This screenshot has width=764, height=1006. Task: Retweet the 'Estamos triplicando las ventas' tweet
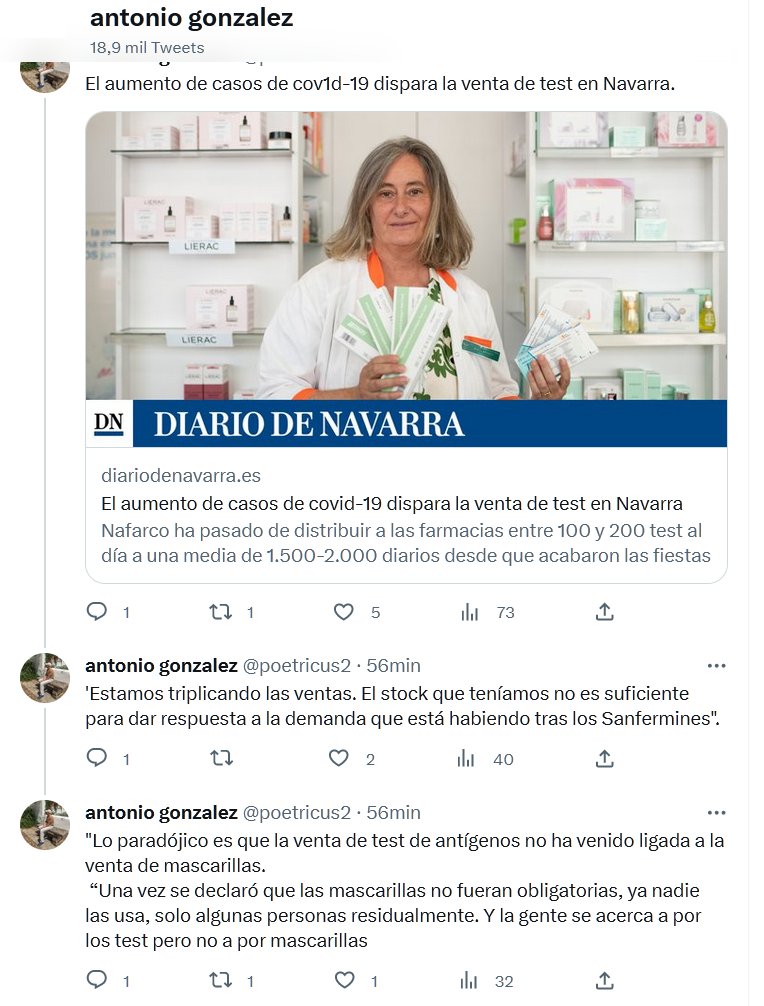tap(220, 759)
